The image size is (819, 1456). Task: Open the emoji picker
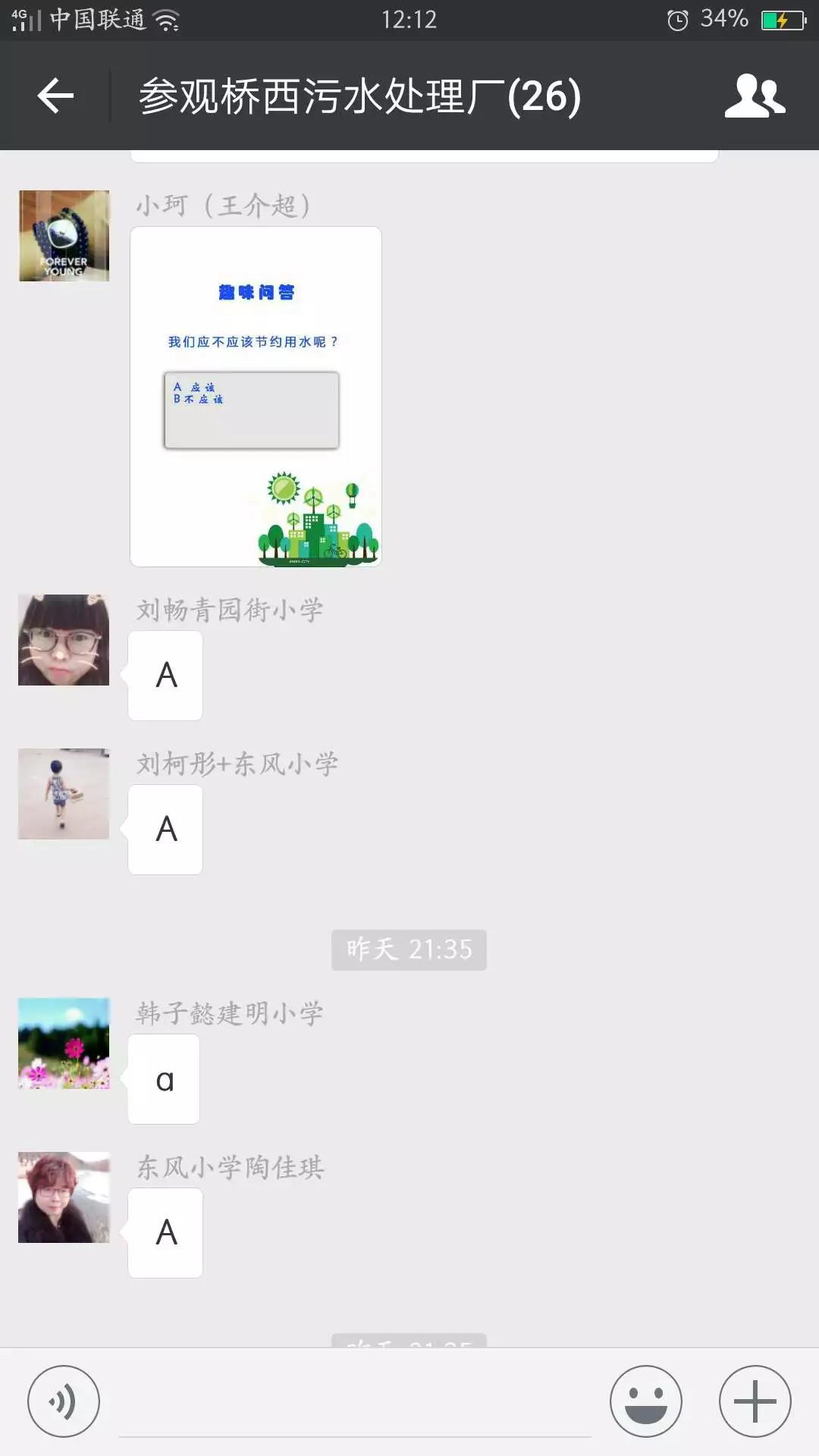[x=646, y=1401]
